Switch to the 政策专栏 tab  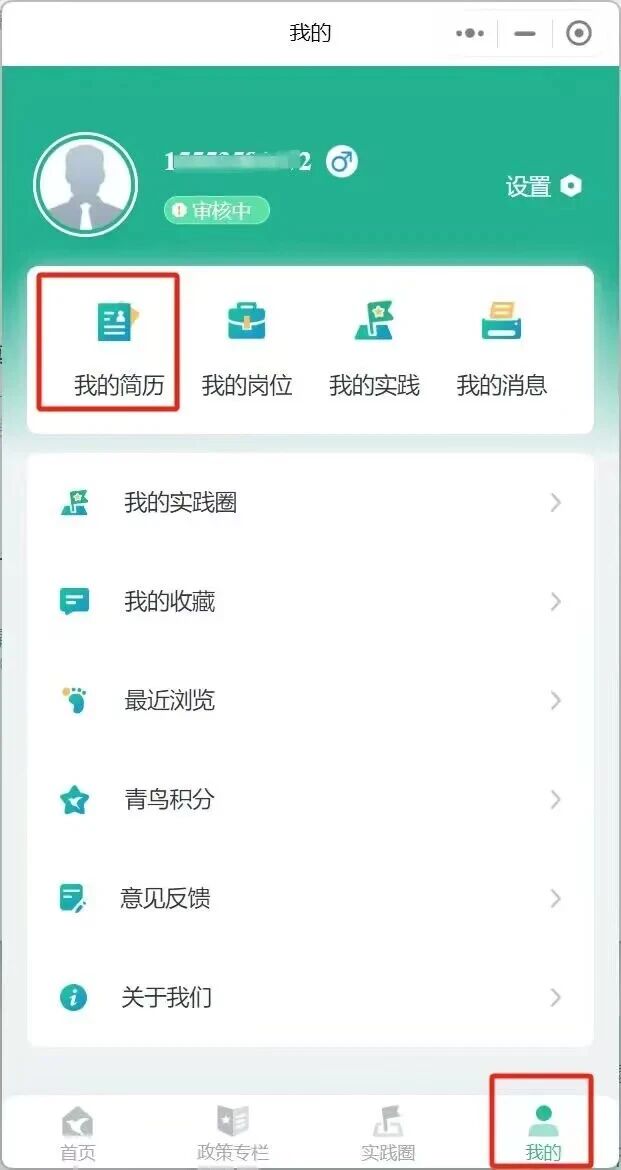point(233,1133)
